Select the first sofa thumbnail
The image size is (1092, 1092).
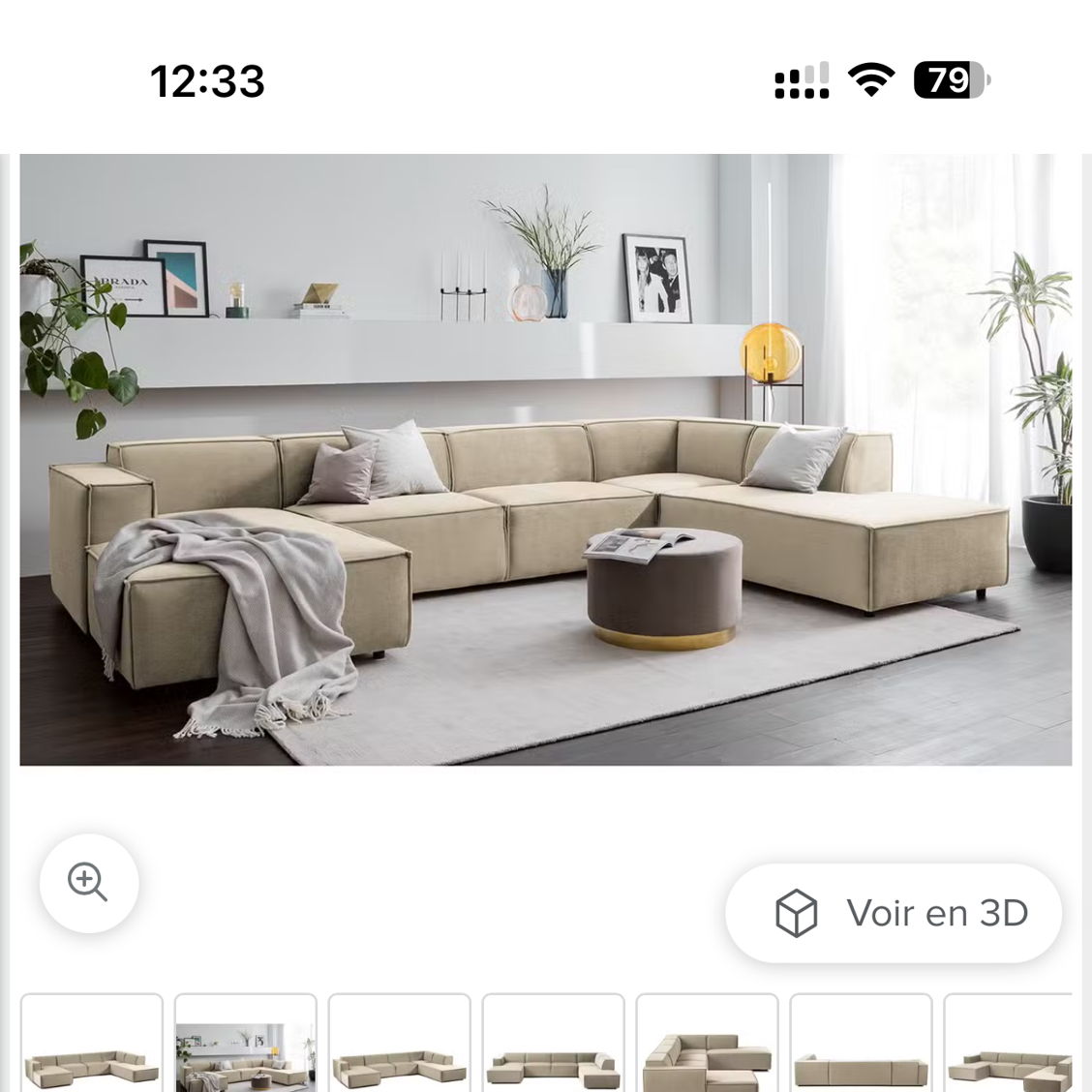point(92,1046)
